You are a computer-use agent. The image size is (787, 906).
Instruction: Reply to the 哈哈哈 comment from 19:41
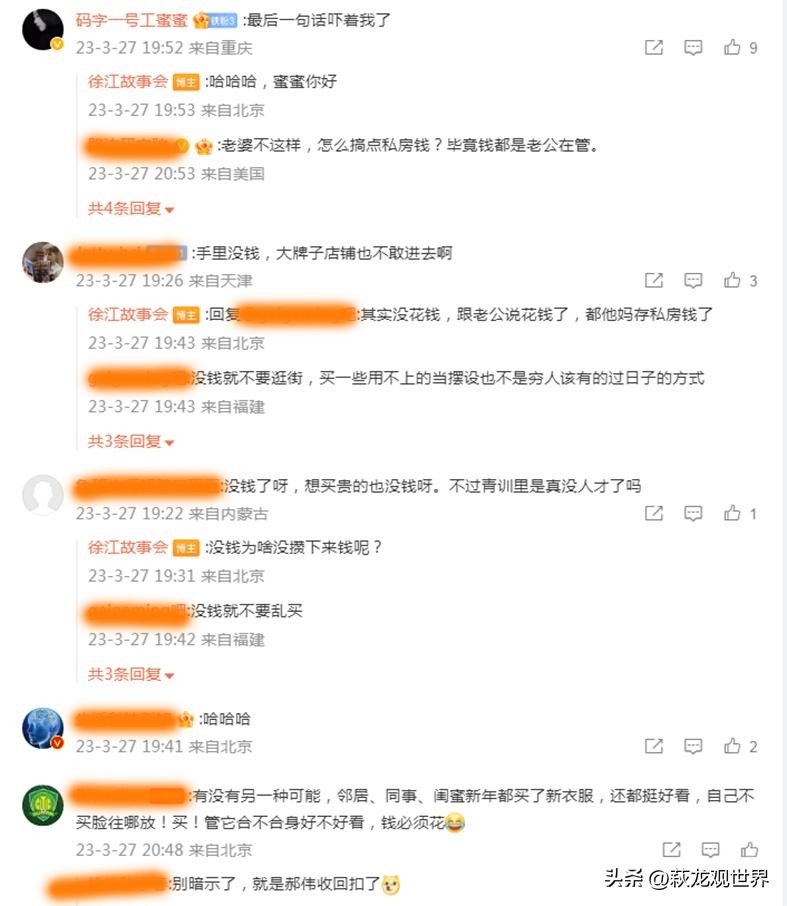[693, 746]
